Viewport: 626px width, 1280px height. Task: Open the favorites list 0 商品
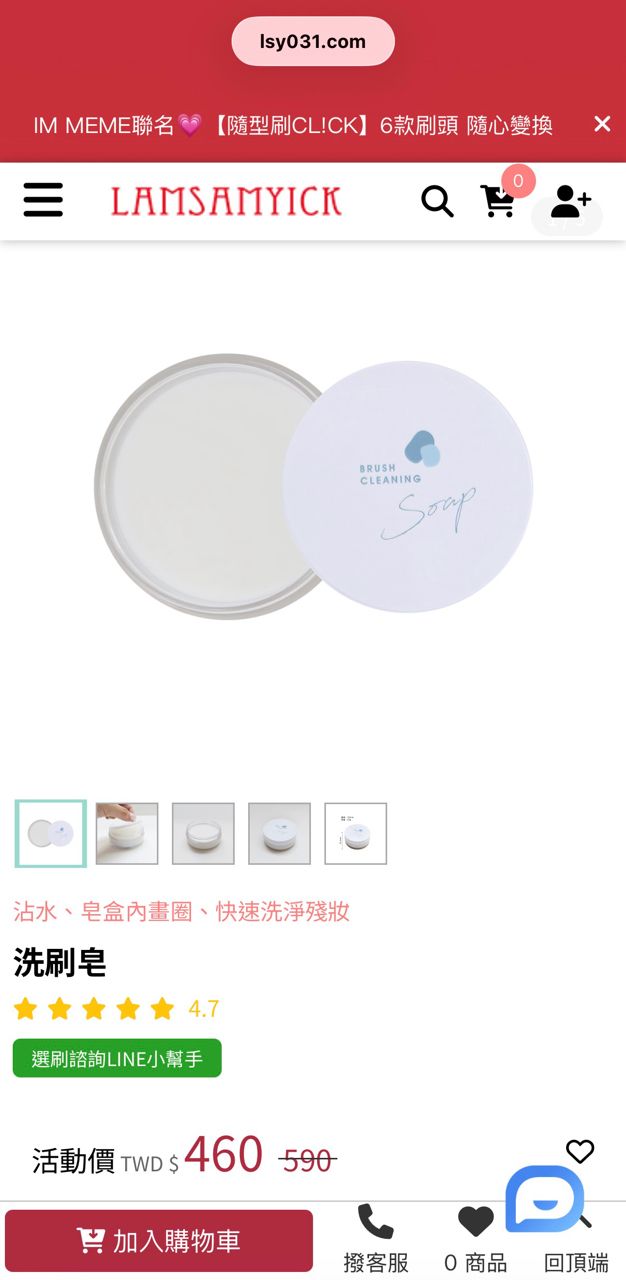tap(476, 1240)
